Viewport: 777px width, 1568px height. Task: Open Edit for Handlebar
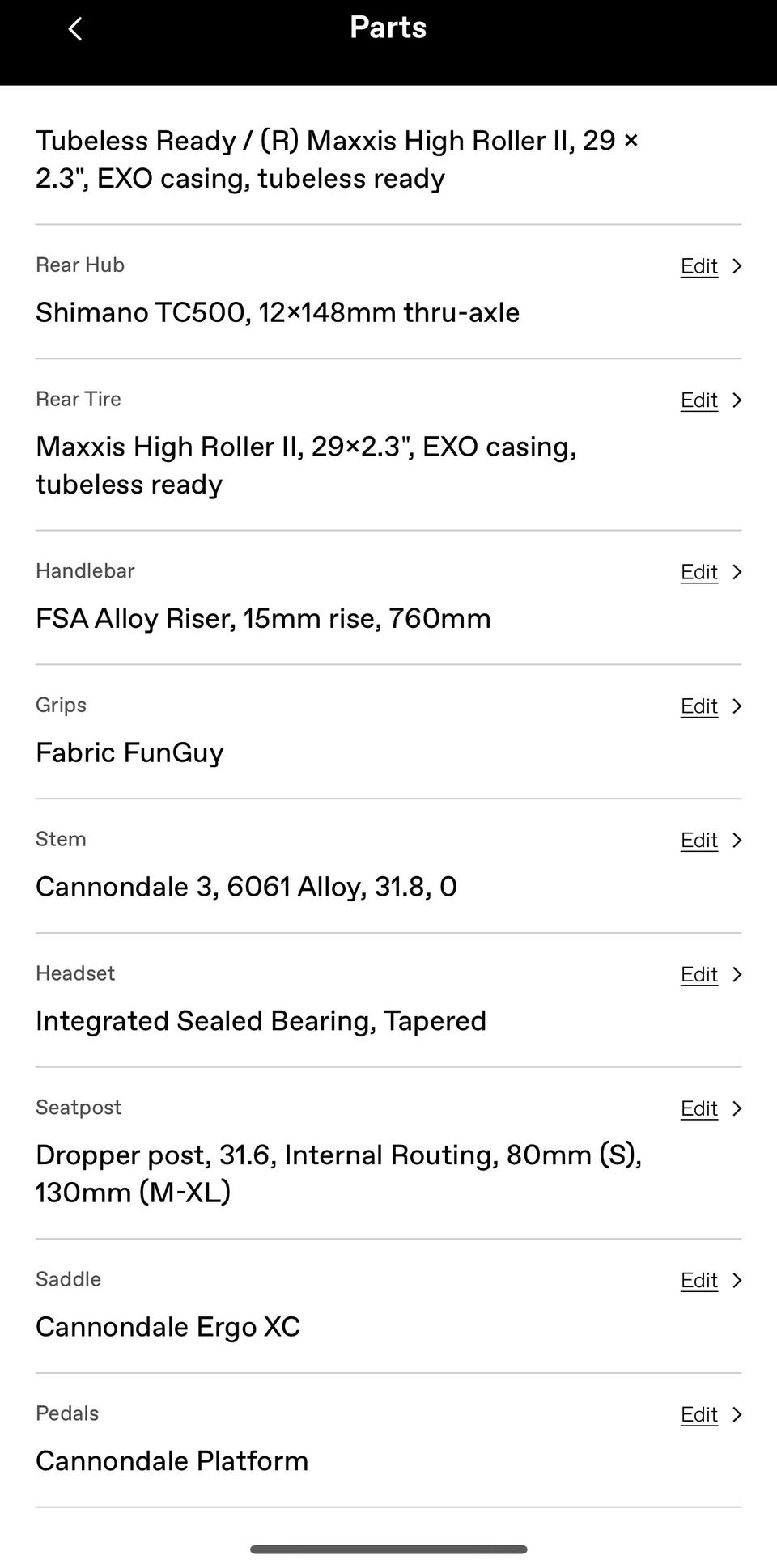pos(699,572)
